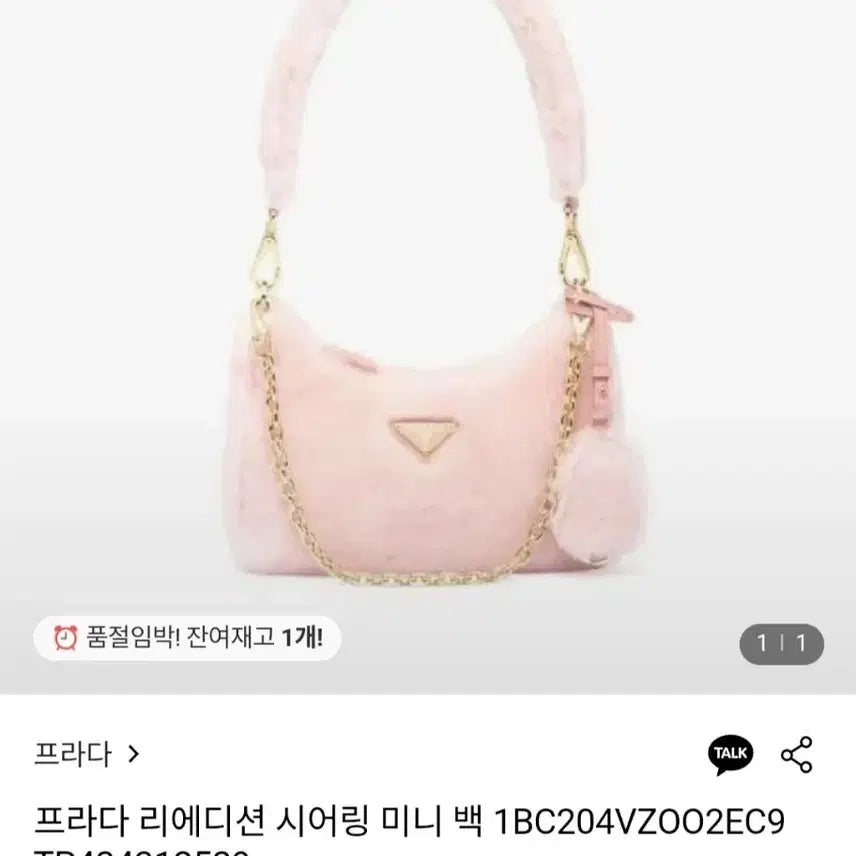Open the 프라다 brand page

pos(87,753)
